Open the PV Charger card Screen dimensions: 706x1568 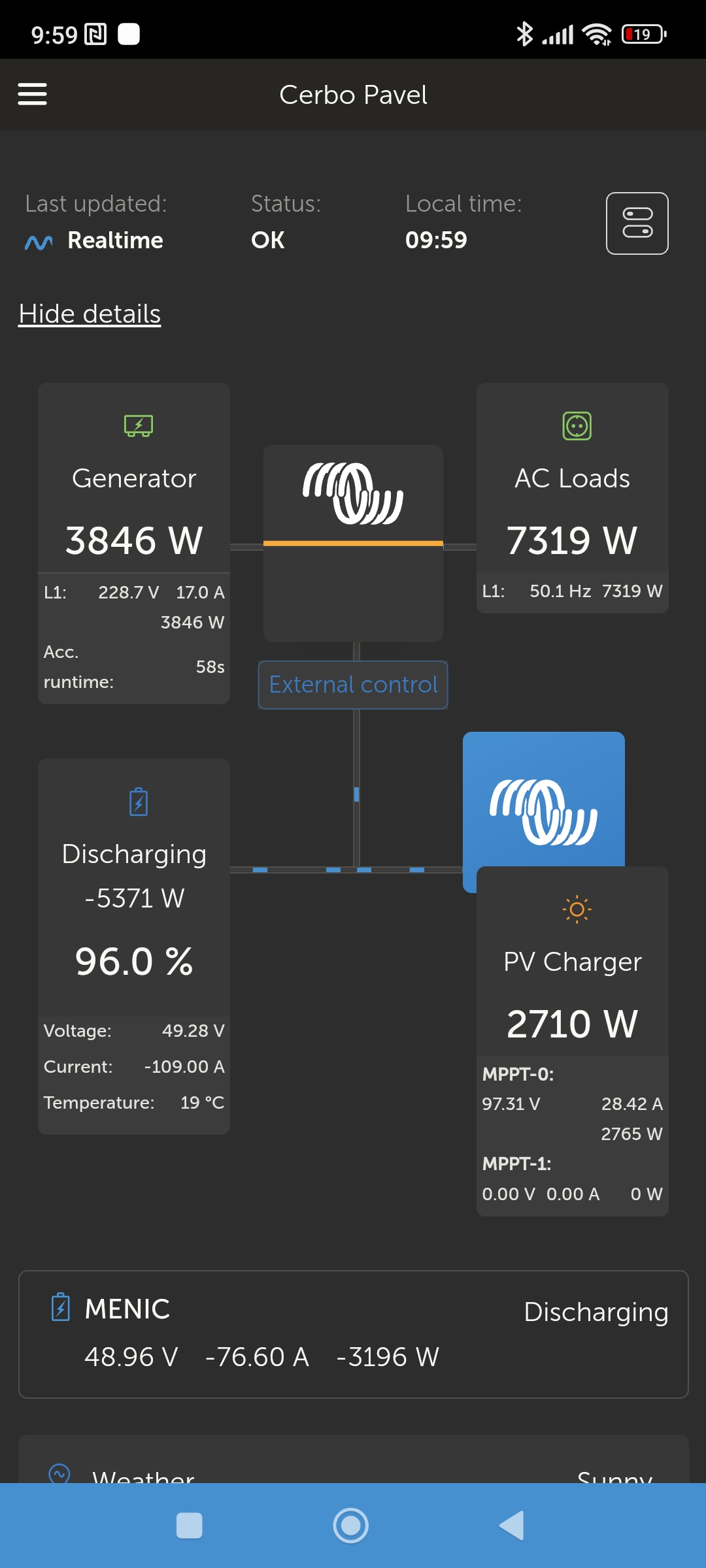coord(572,993)
